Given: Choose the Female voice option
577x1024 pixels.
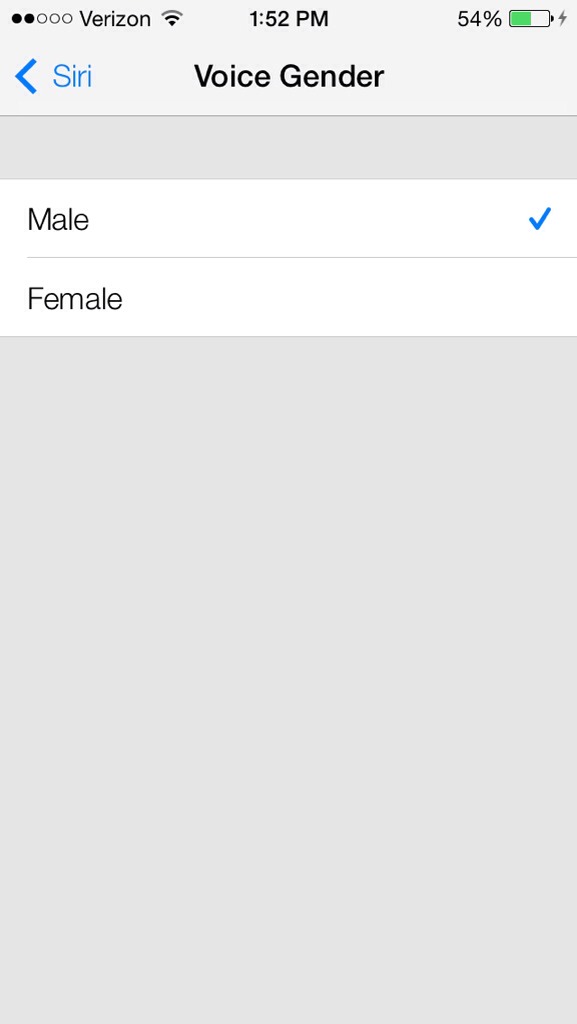Looking at the screenshot, I should coord(288,298).
